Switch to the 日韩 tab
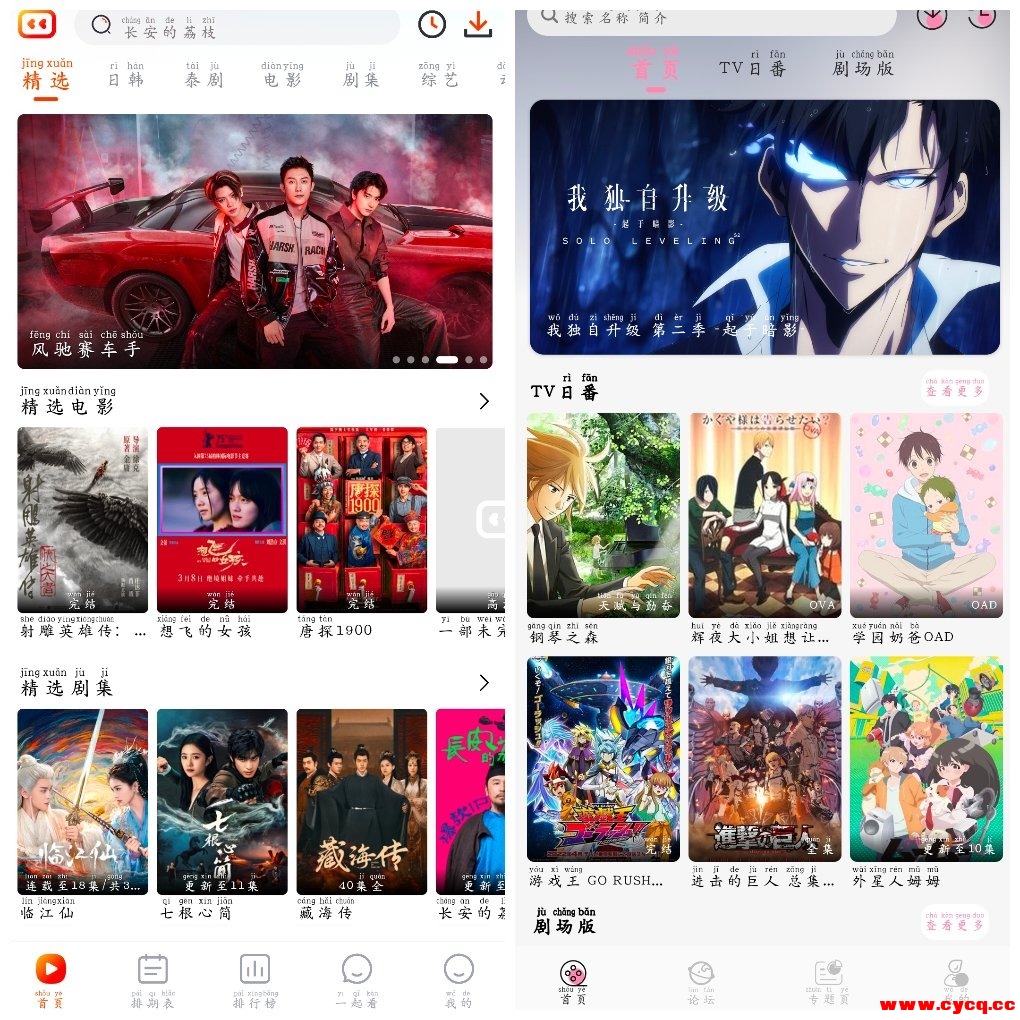Screen dimensions: 1020x1020 click(x=126, y=75)
